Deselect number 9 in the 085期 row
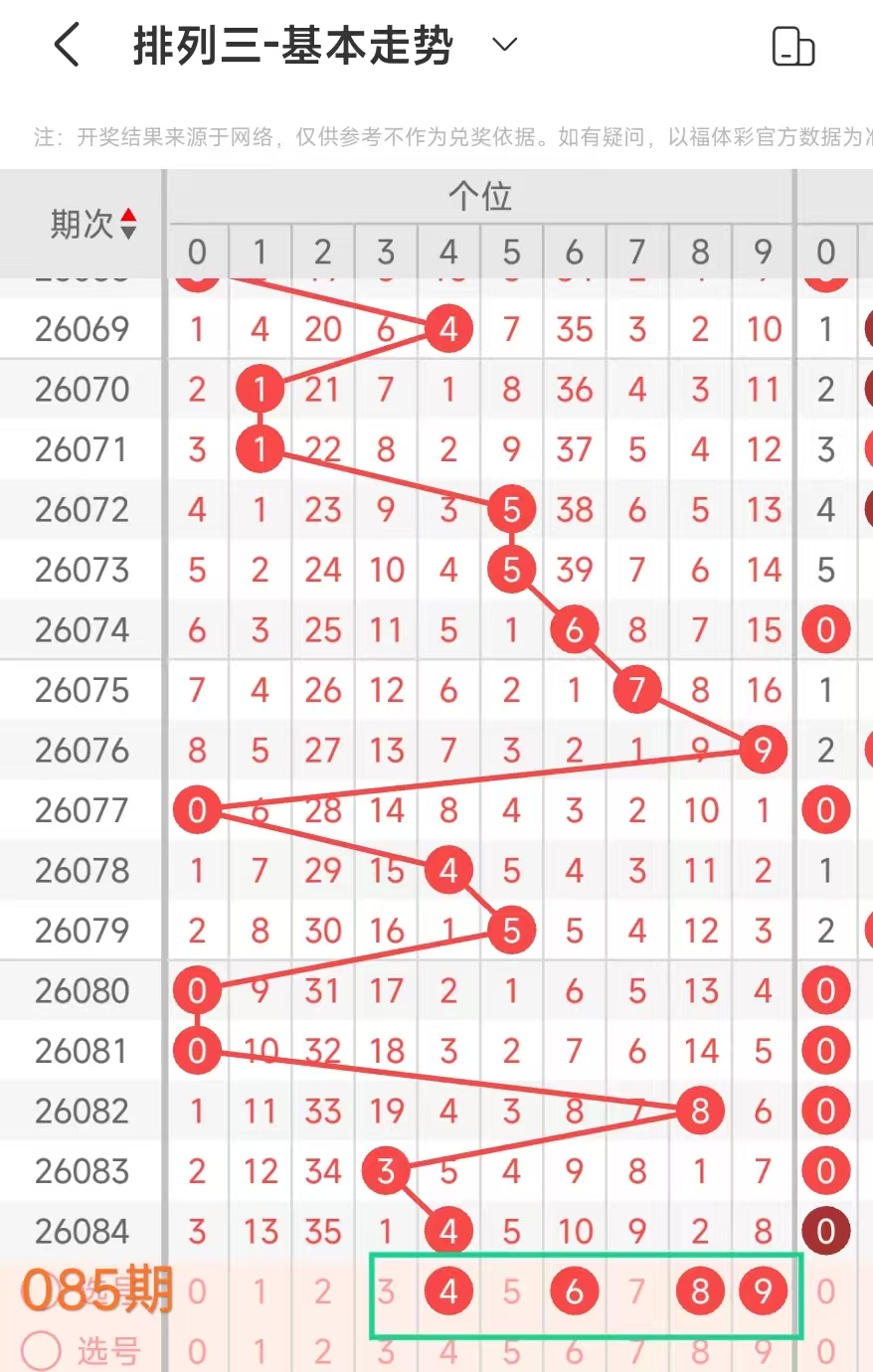Screen dimensions: 873x1372 coord(763,1291)
